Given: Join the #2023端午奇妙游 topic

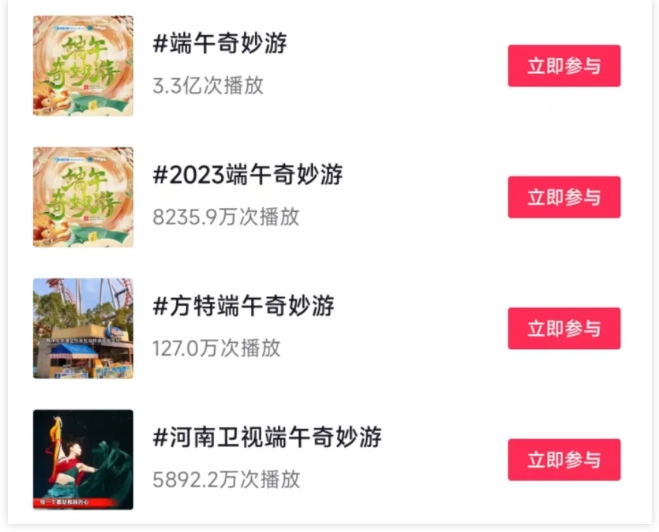Looking at the screenshot, I should 564,197.
